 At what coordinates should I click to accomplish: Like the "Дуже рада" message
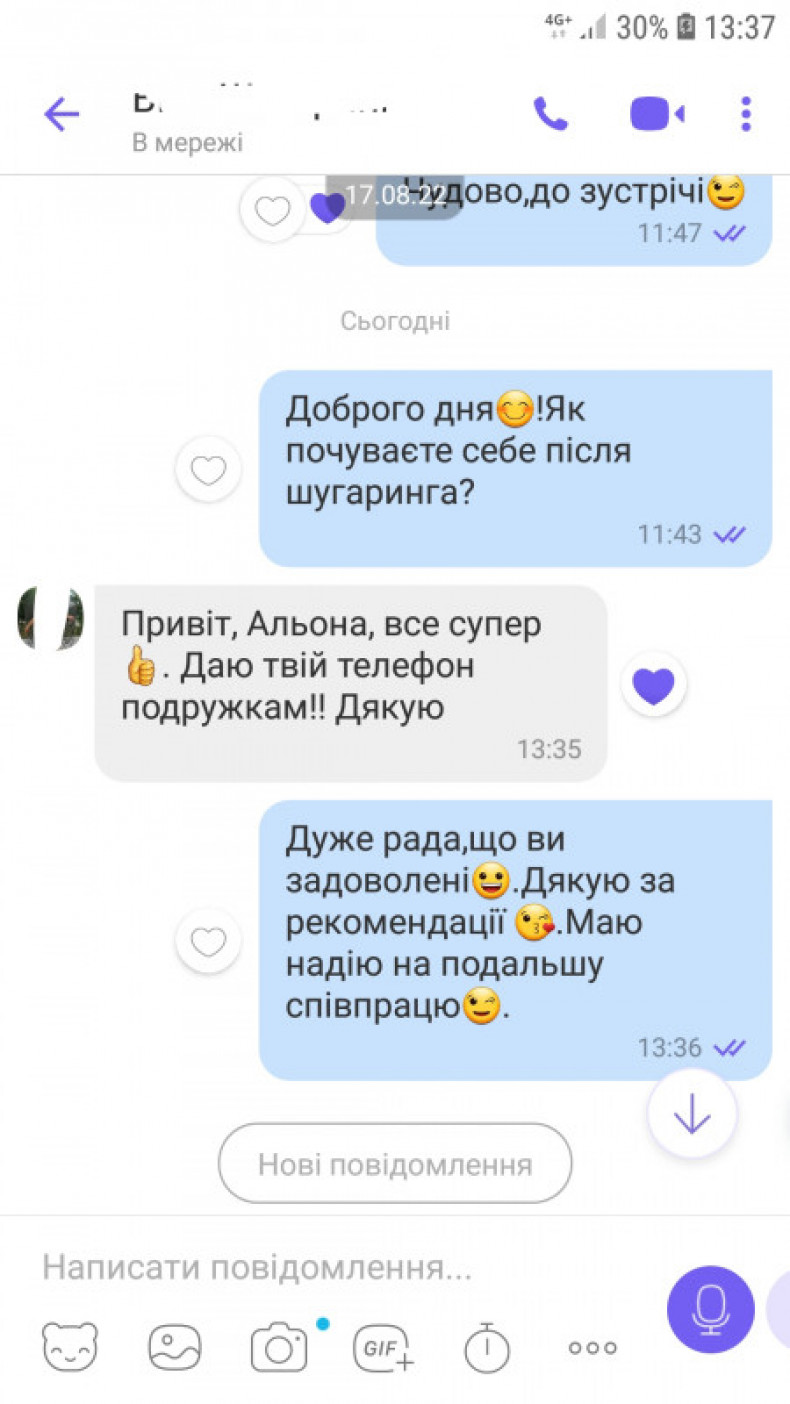(x=208, y=942)
